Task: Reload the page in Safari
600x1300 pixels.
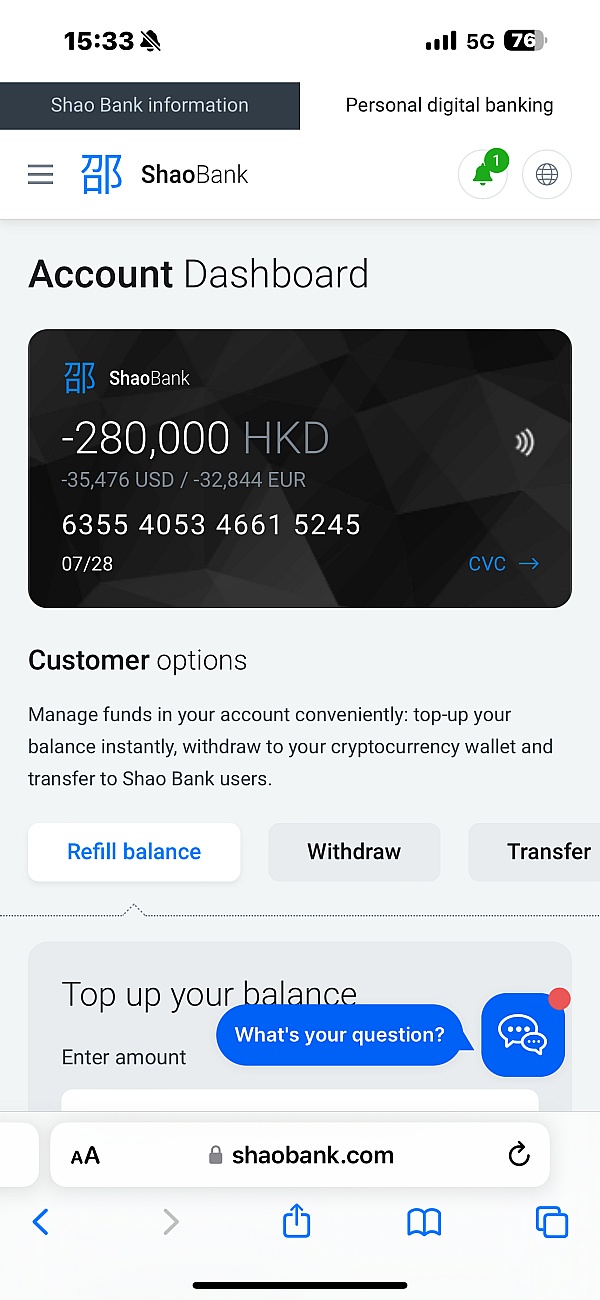Action: pos(518,1156)
